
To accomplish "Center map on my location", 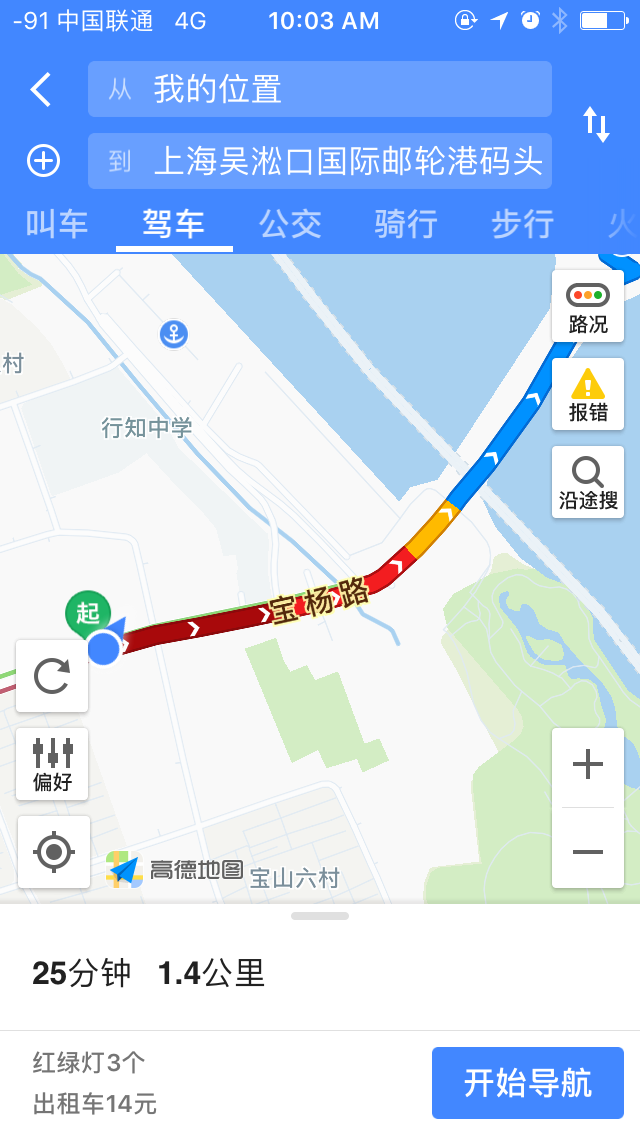I will [54, 852].
